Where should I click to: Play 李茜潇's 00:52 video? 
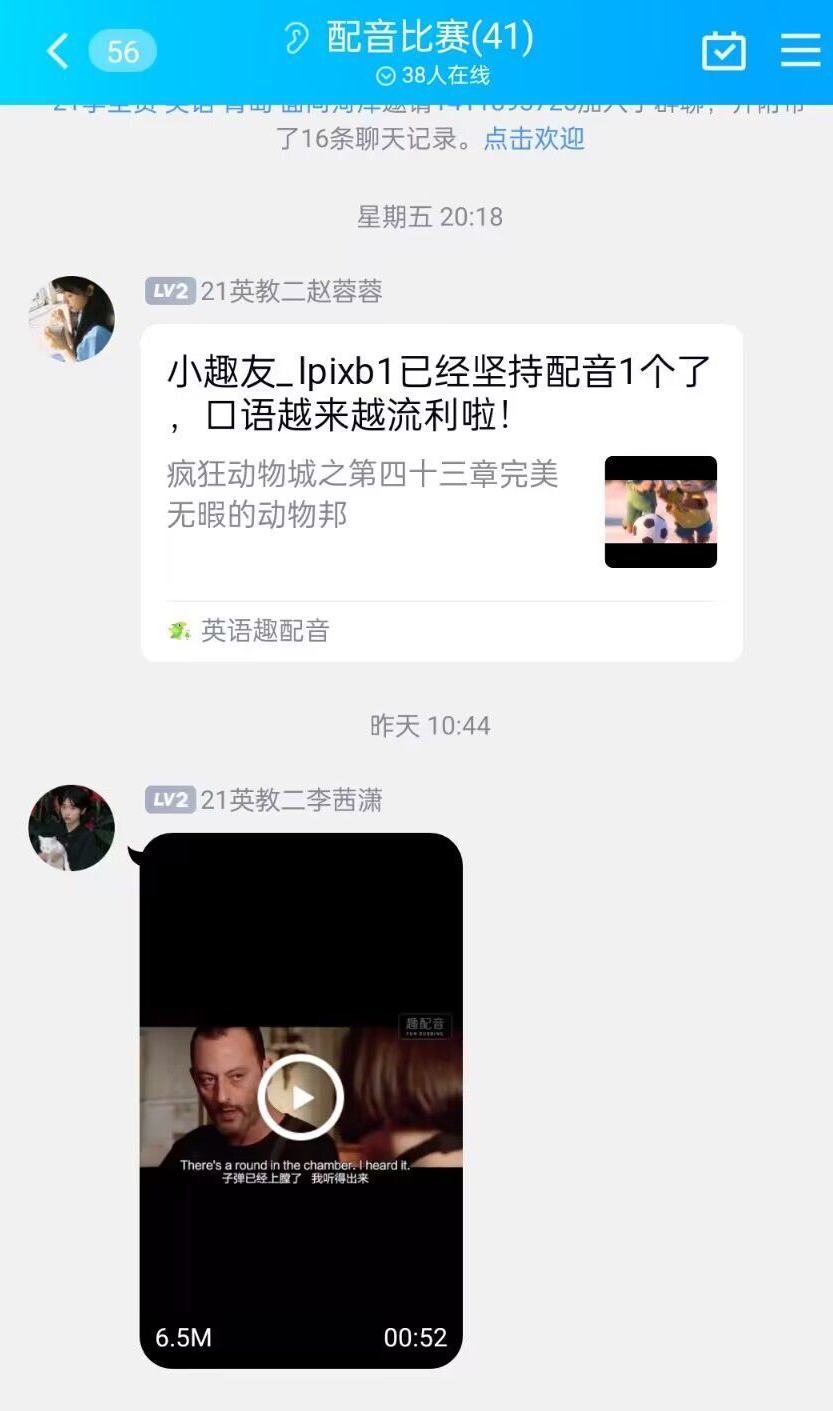point(301,1097)
